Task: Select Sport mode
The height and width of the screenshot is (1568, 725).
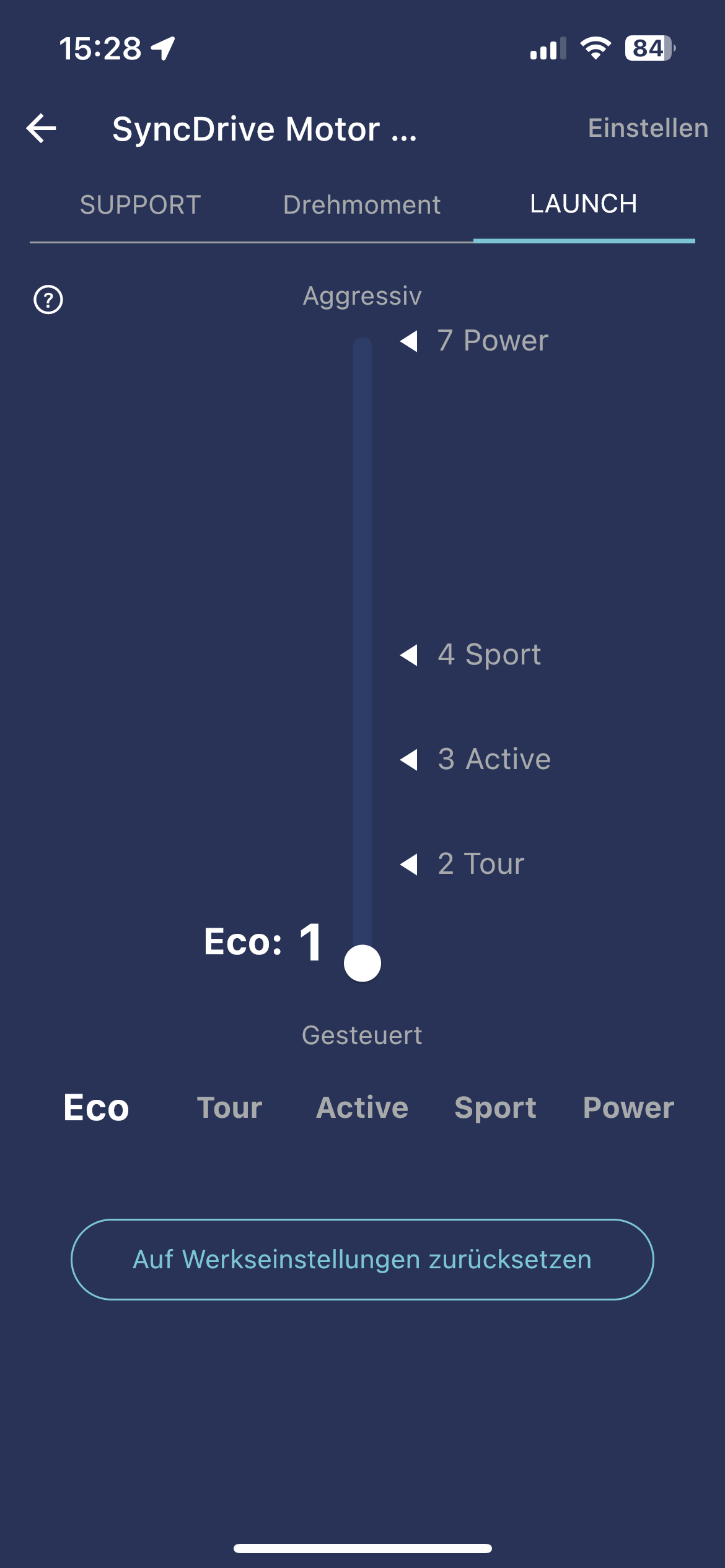Action: click(495, 1108)
